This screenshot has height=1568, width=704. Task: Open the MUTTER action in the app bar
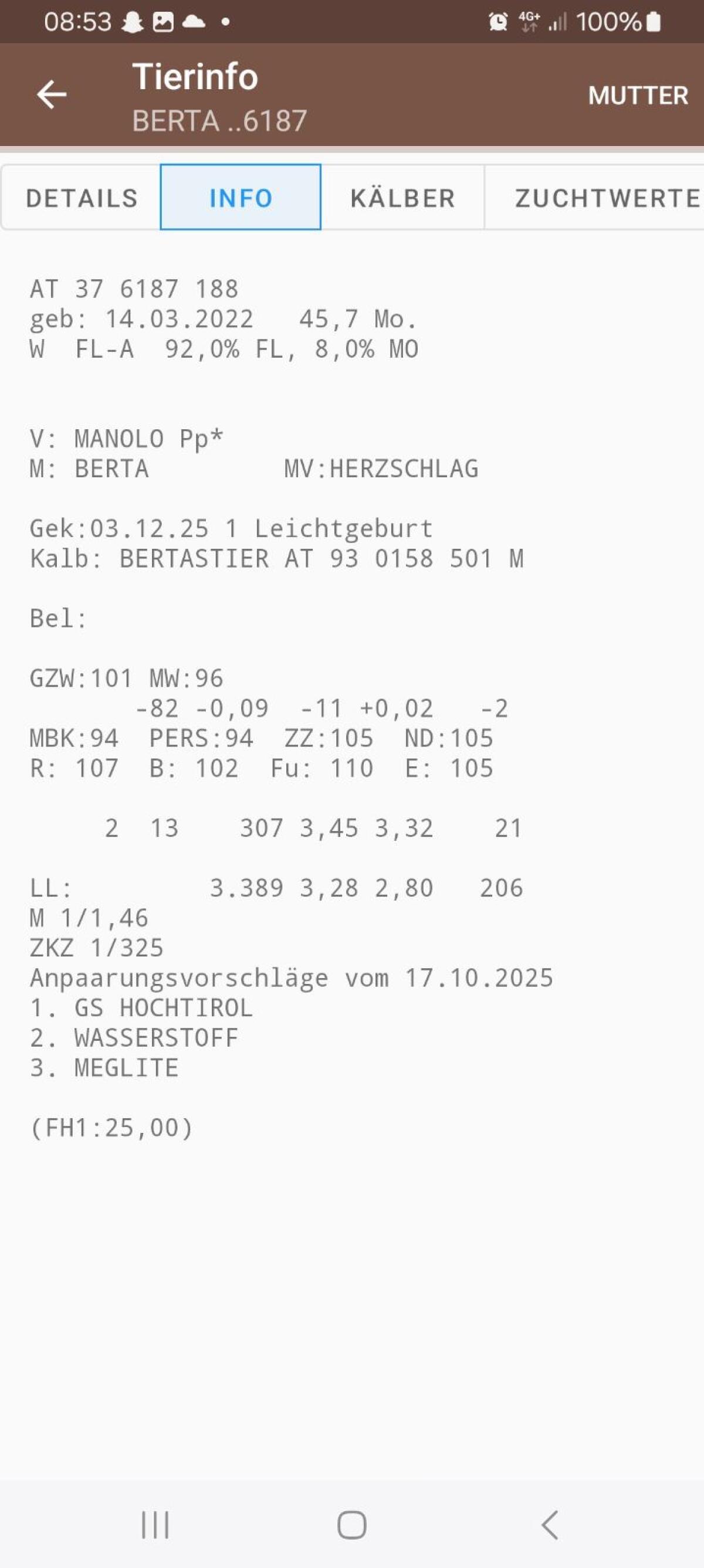pos(637,96)
